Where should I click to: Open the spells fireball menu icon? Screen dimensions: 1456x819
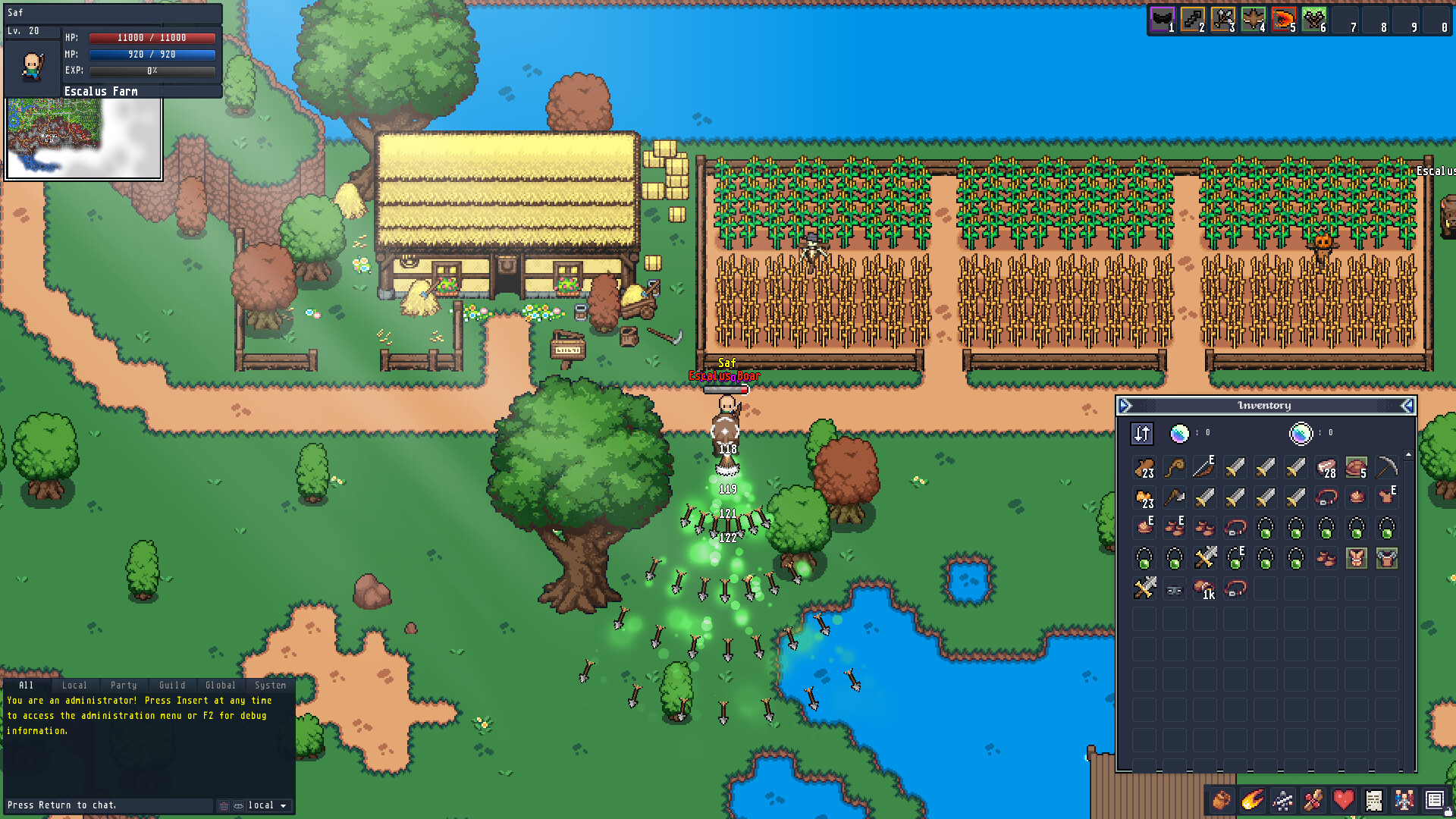(x=1252, y=800)
